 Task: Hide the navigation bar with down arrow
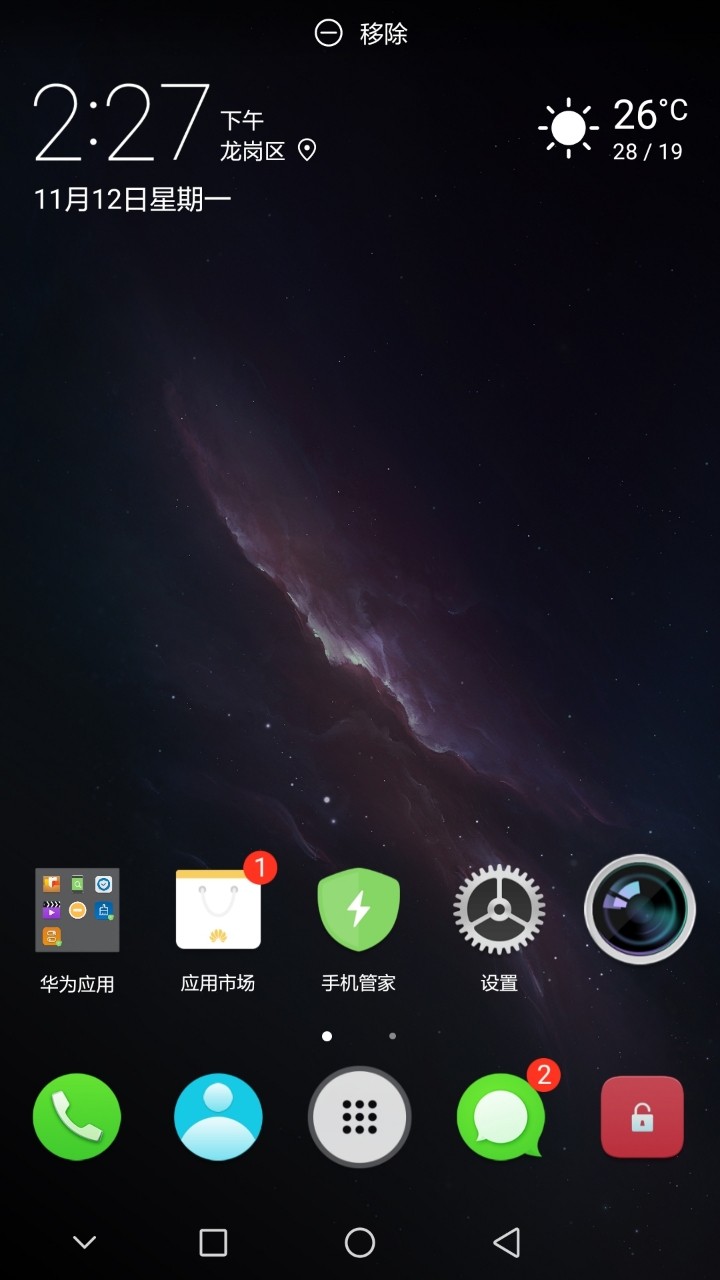[84, 1242]
